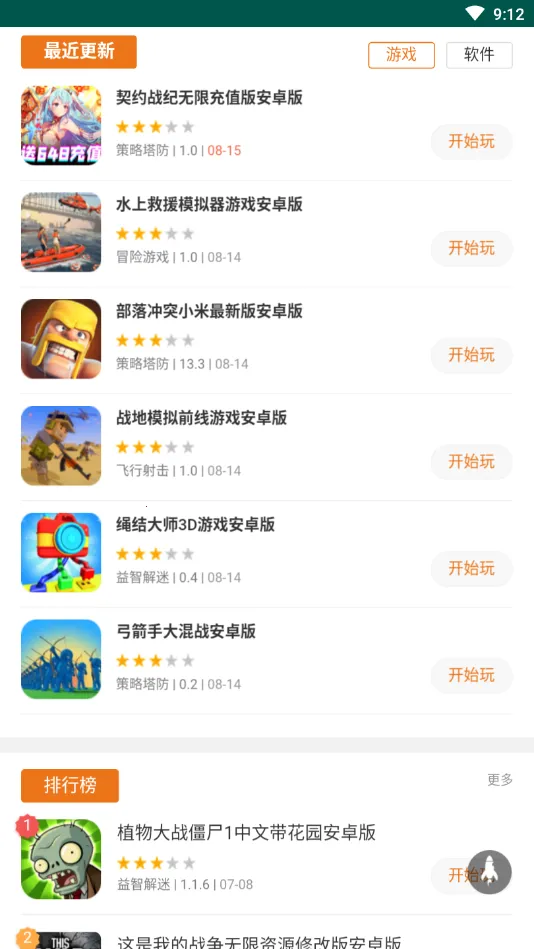
Task: Start playing 部落冲突小米最新版安卓版
Action: click(472, 355)
